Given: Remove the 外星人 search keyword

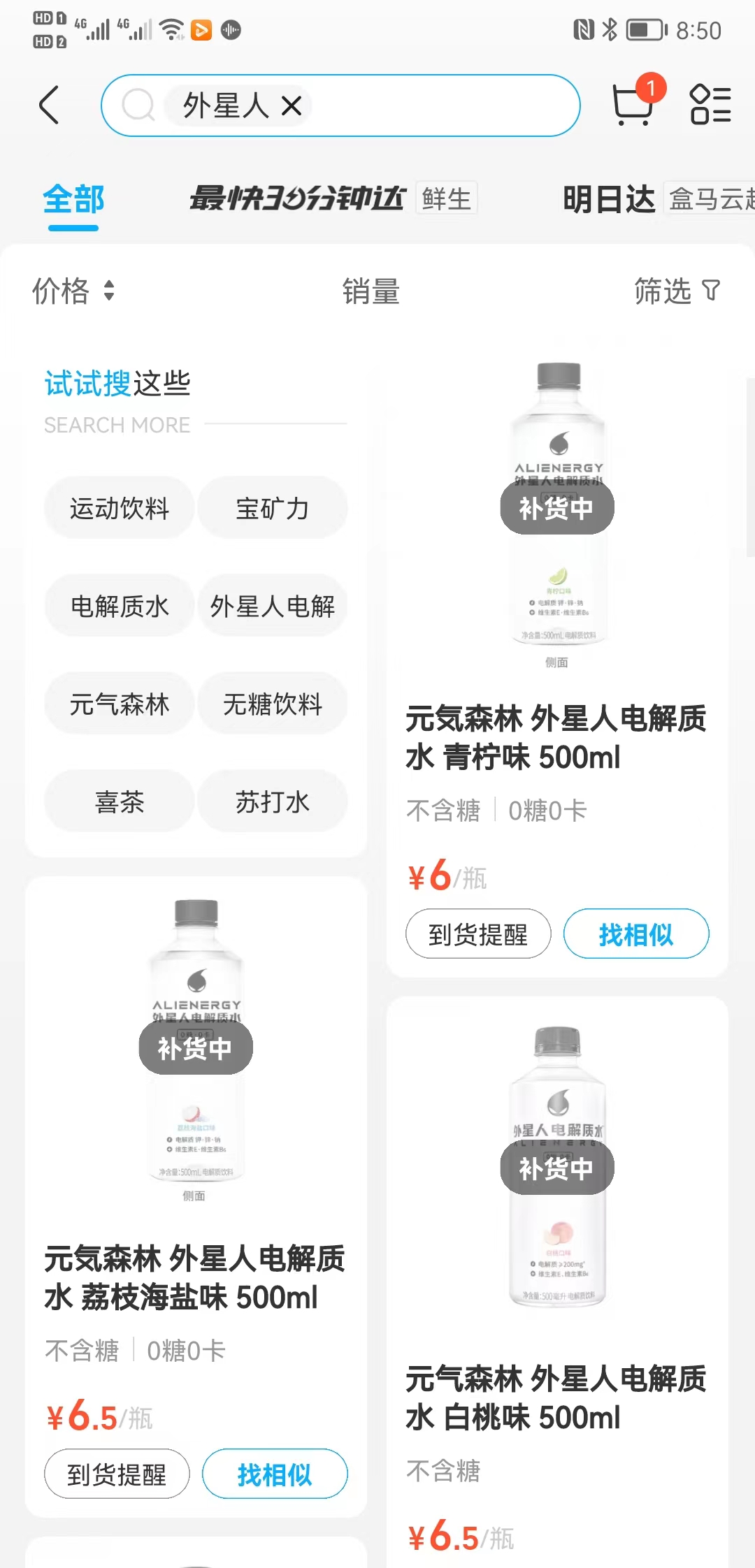Looking at the screenshot, I should point(292,106).
